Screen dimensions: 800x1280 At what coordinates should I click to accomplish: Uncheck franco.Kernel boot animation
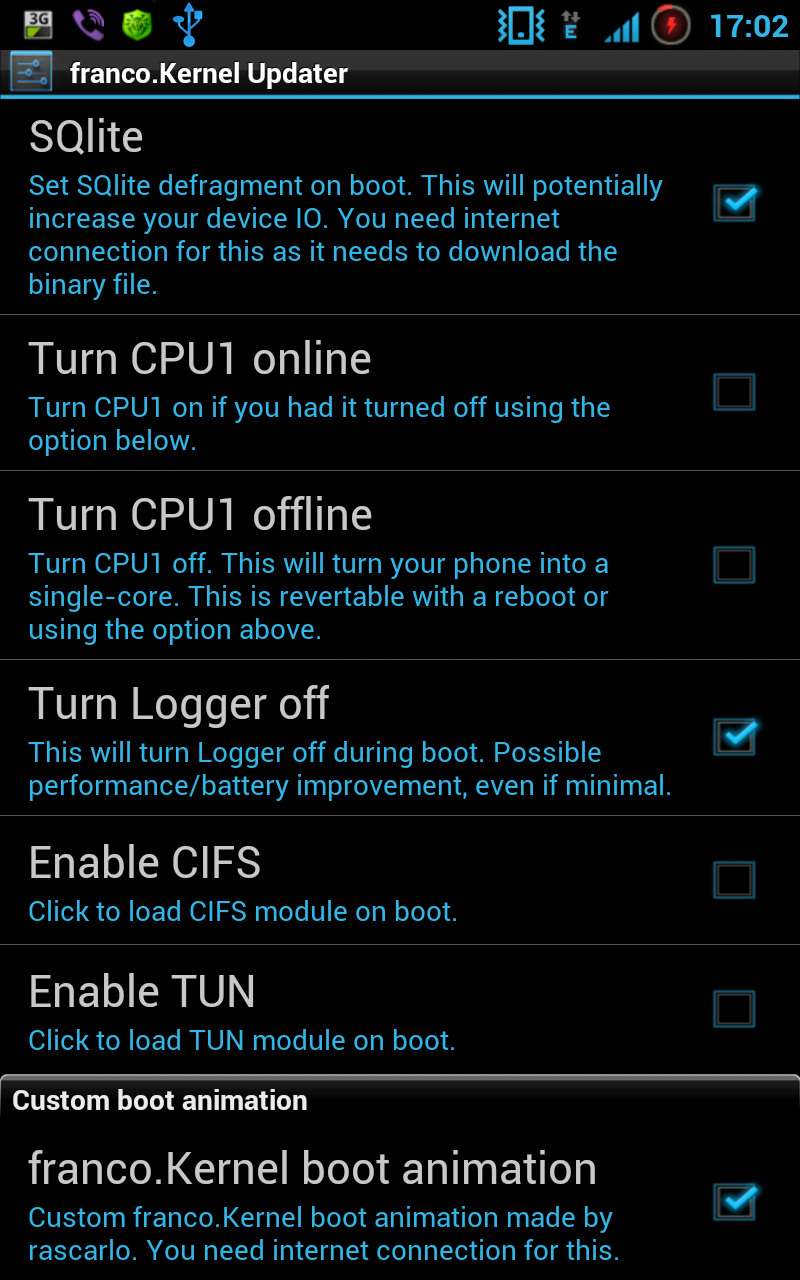(736, 1201)
